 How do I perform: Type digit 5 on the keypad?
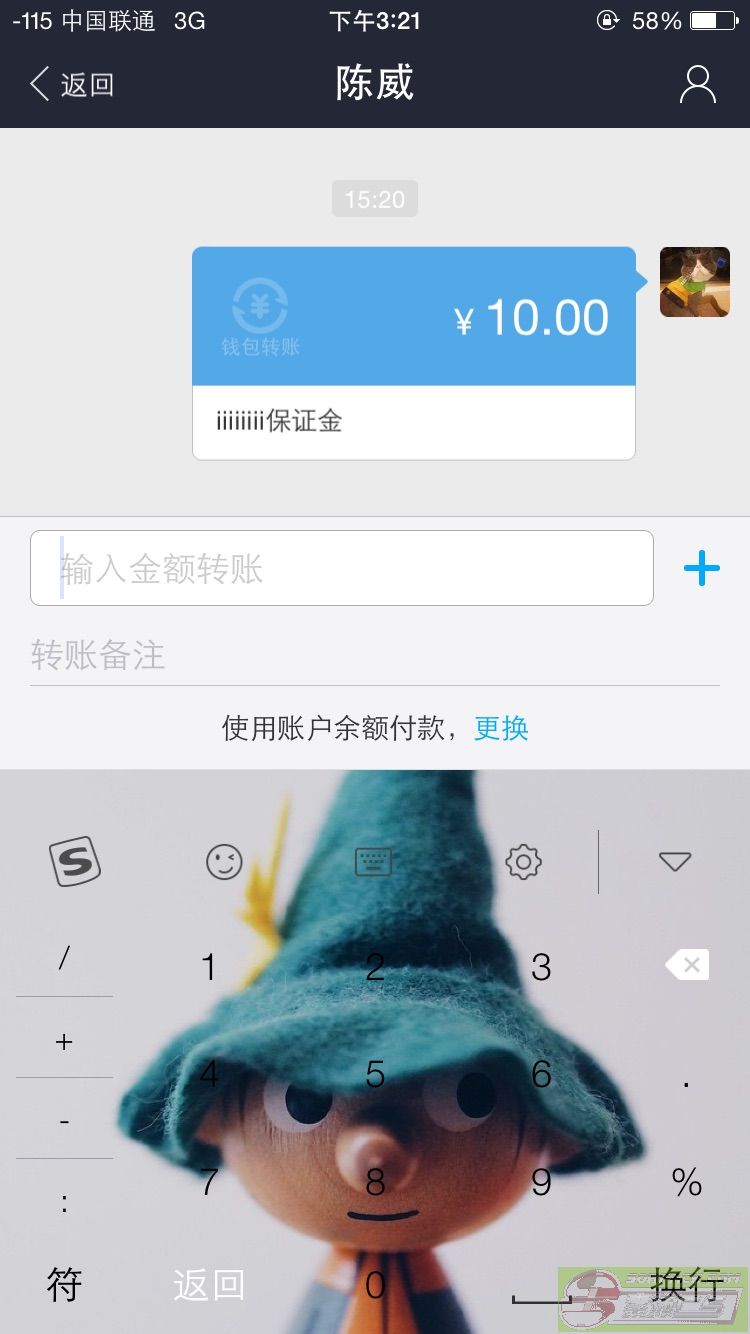pyautogui.click(x=375, y=1074)
